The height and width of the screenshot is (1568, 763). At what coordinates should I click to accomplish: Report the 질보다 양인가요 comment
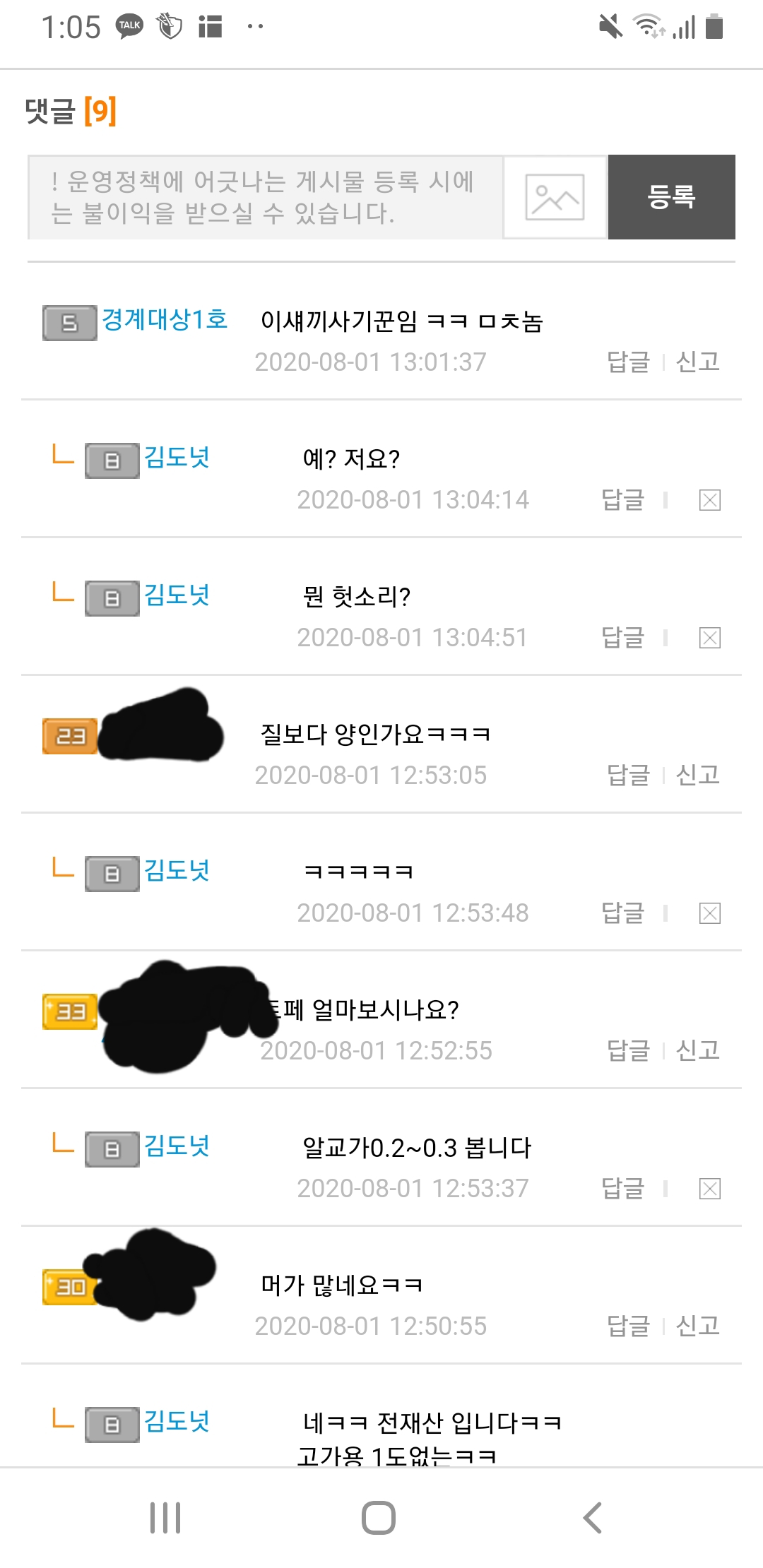pyautogui.click(x=697, y=776)
